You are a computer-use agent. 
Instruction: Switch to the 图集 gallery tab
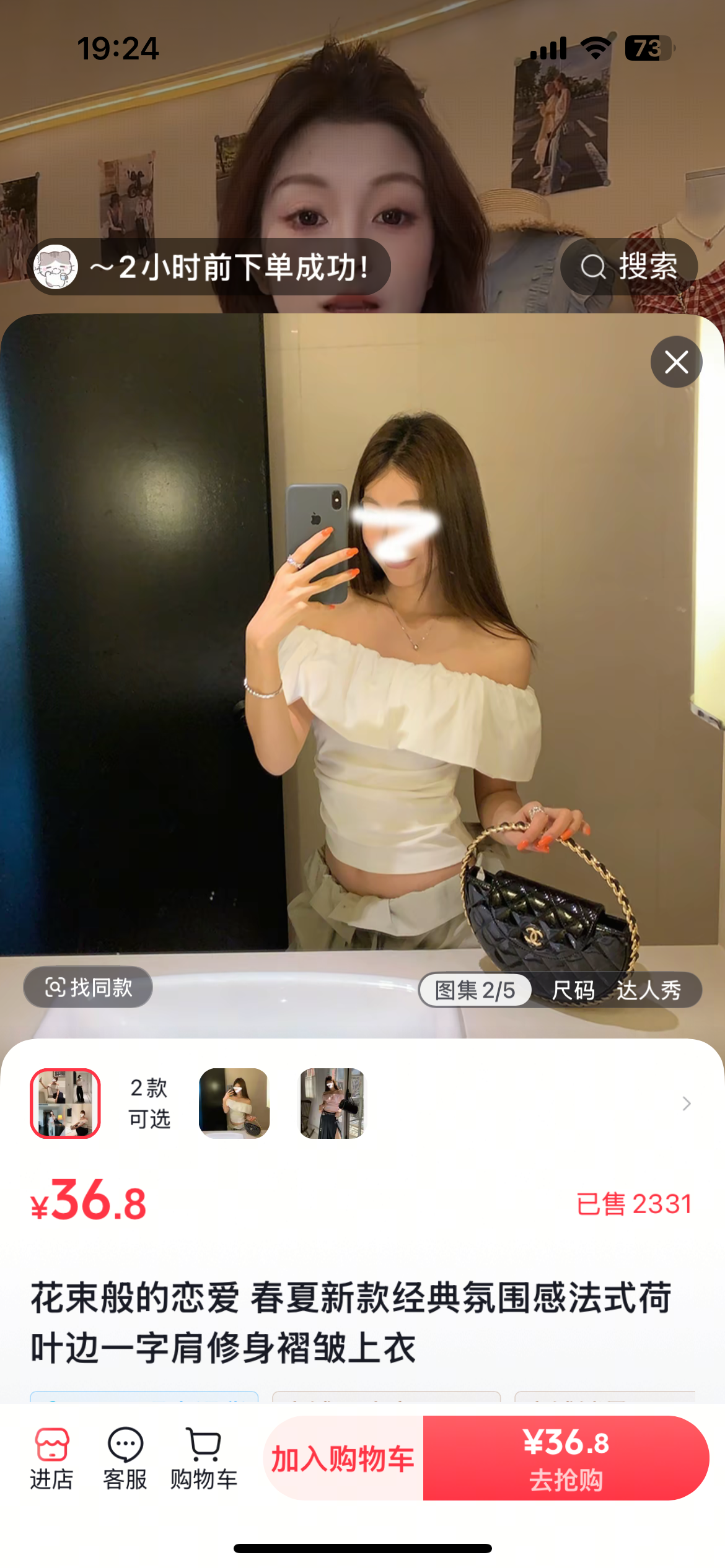point(475,990)
